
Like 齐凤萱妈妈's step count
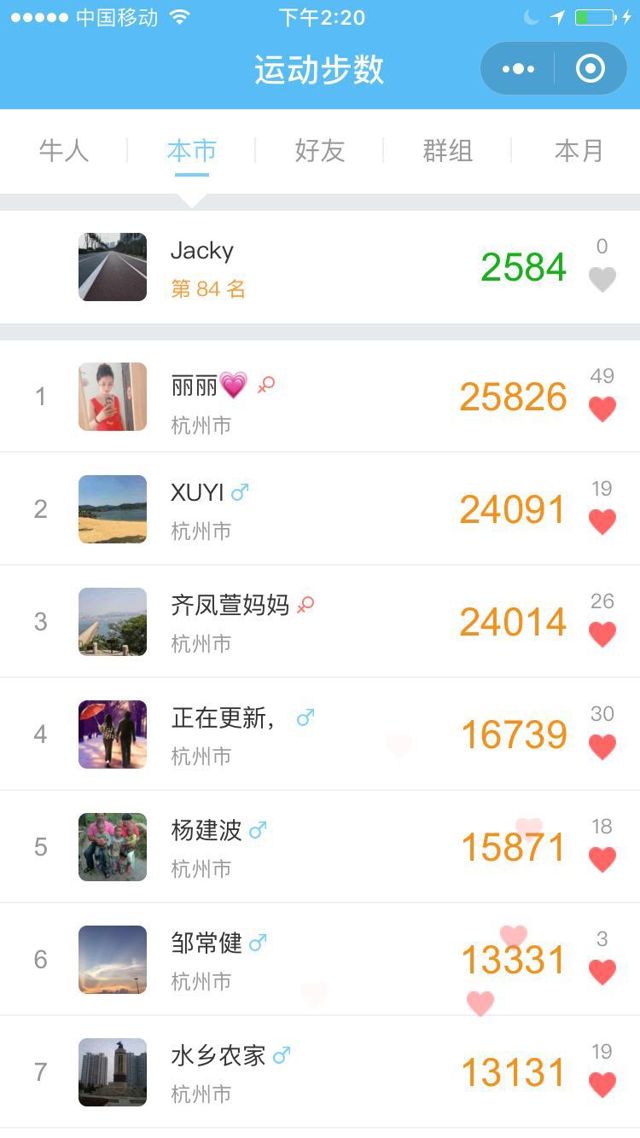[x=602, y=634]
